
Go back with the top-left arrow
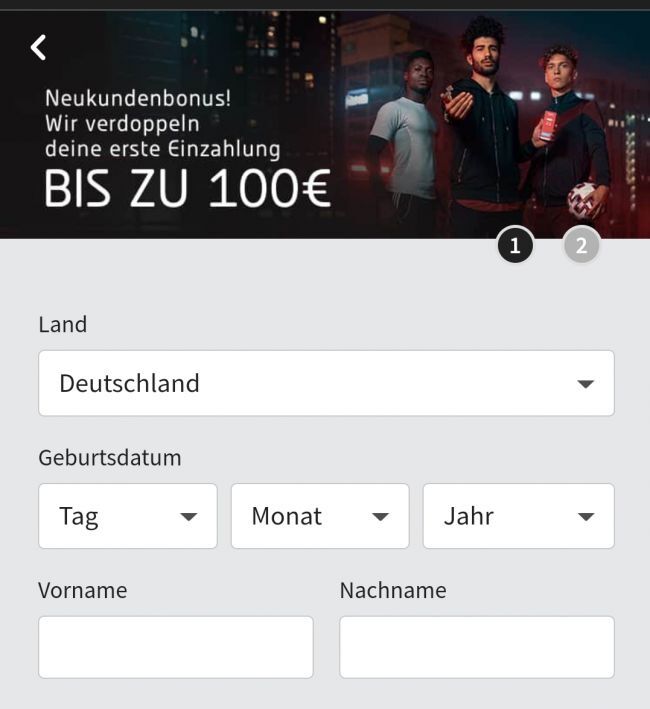point(38,47)
